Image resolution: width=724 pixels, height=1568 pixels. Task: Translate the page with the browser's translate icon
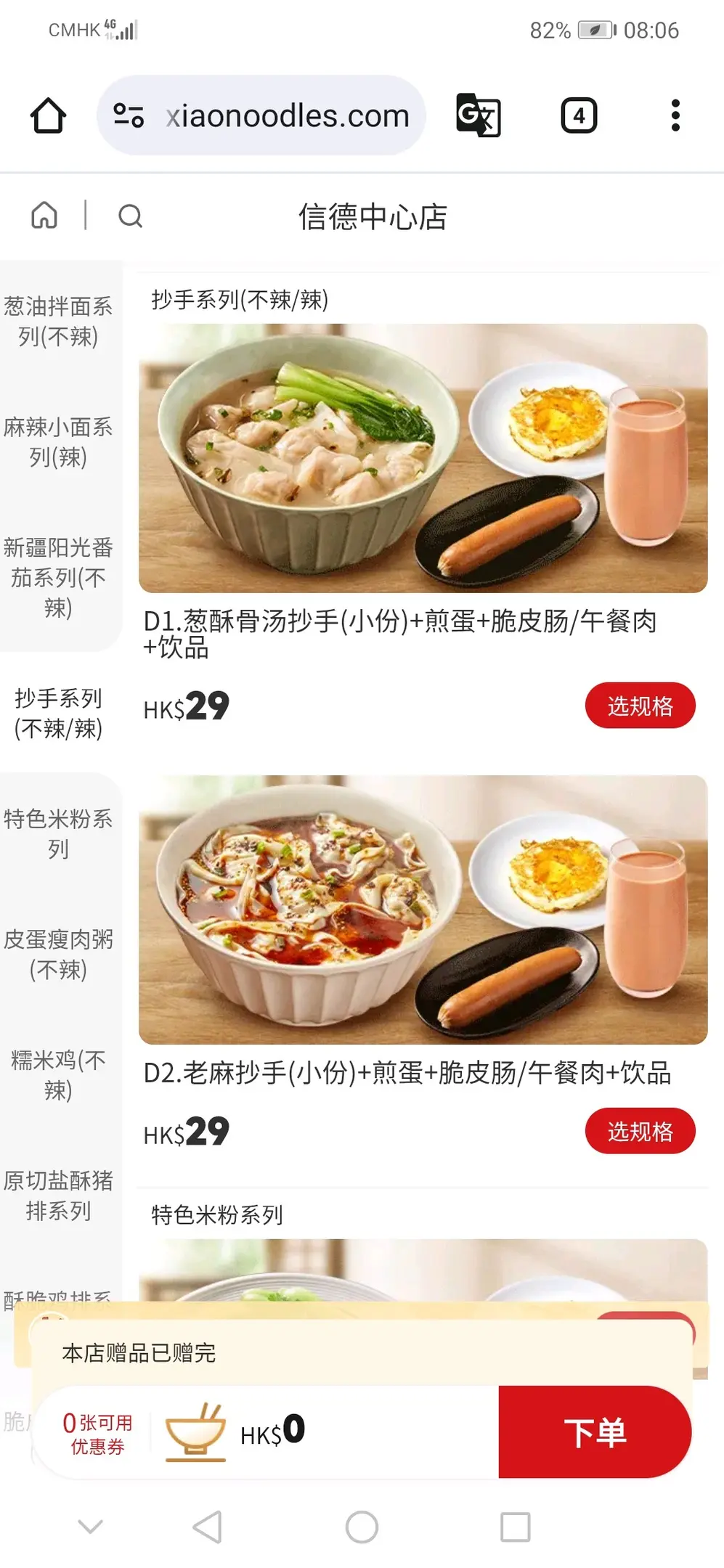coord(478,115)
